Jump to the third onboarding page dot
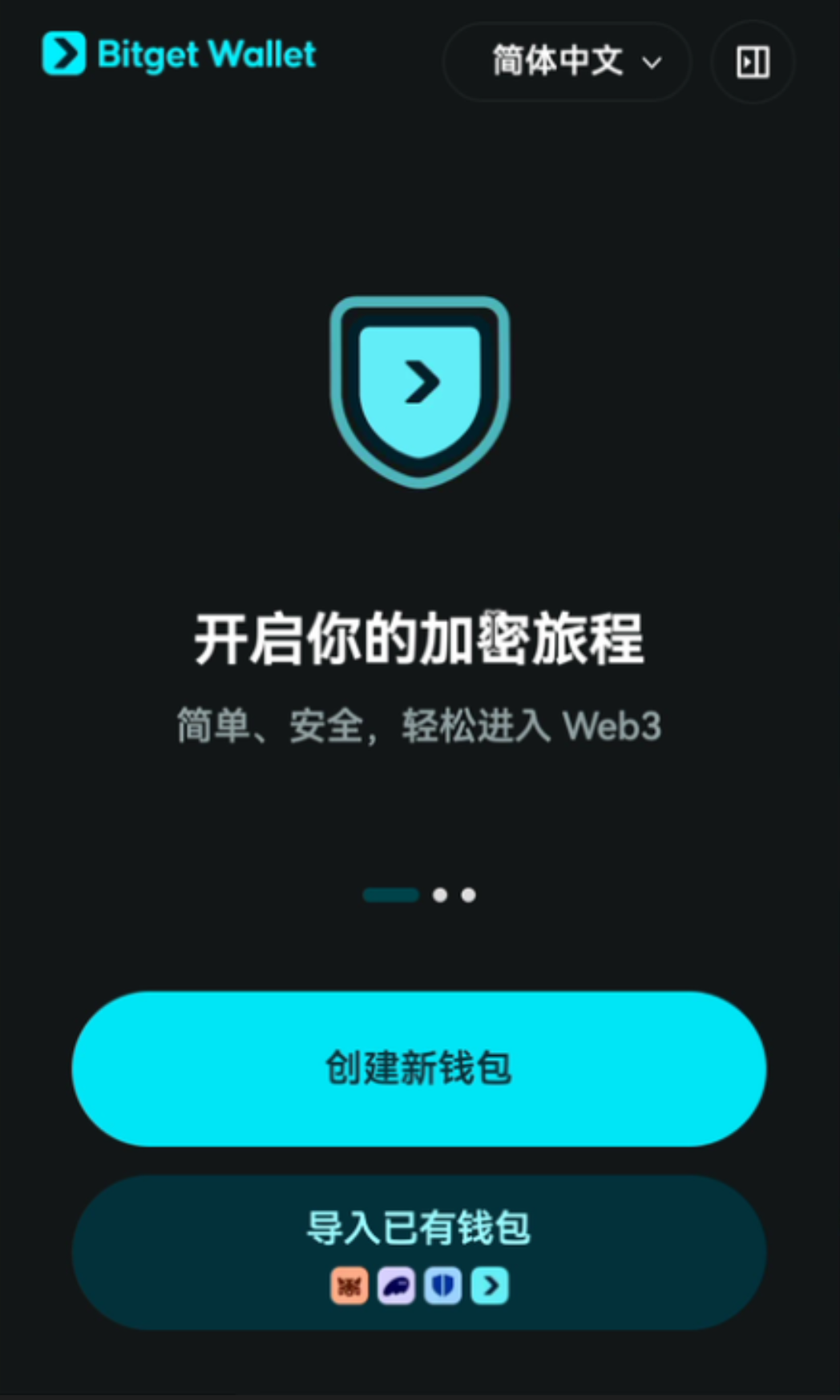This screenshot has height=1400, width=840. point(469,895)
